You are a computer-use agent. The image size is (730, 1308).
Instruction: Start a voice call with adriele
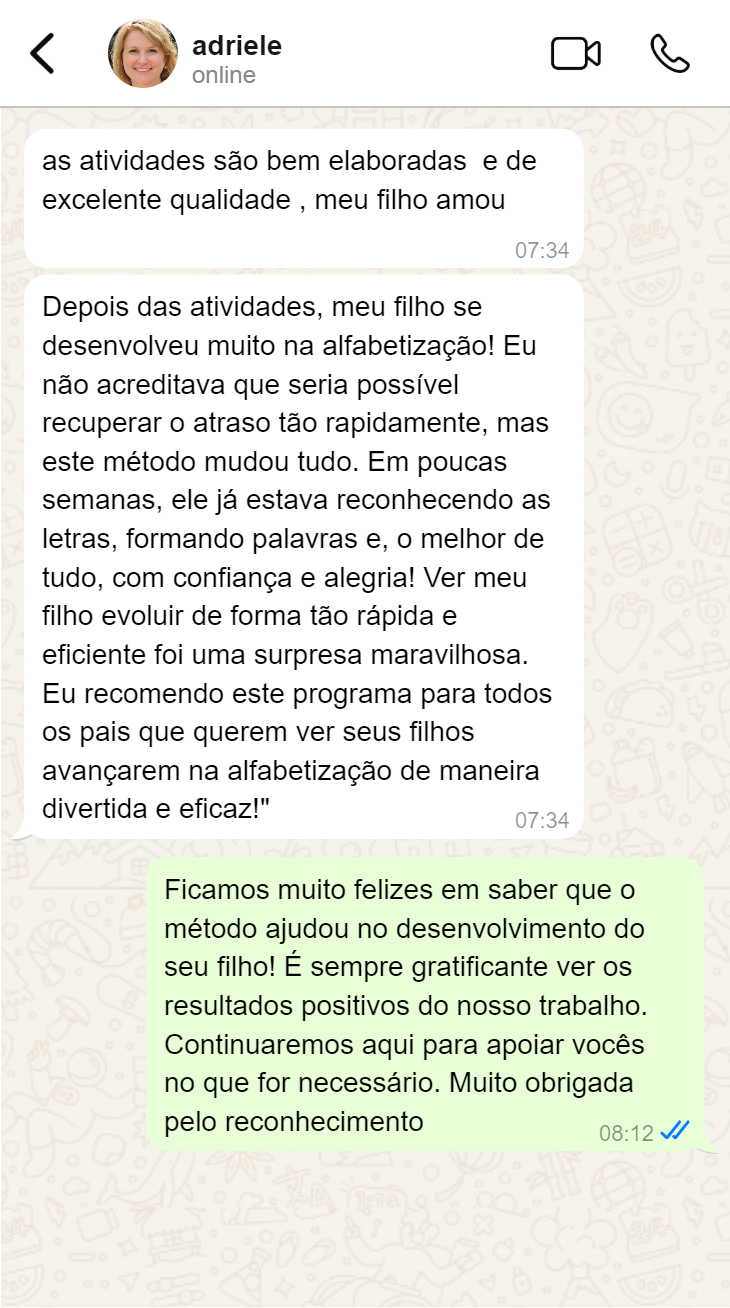[669, 54]
